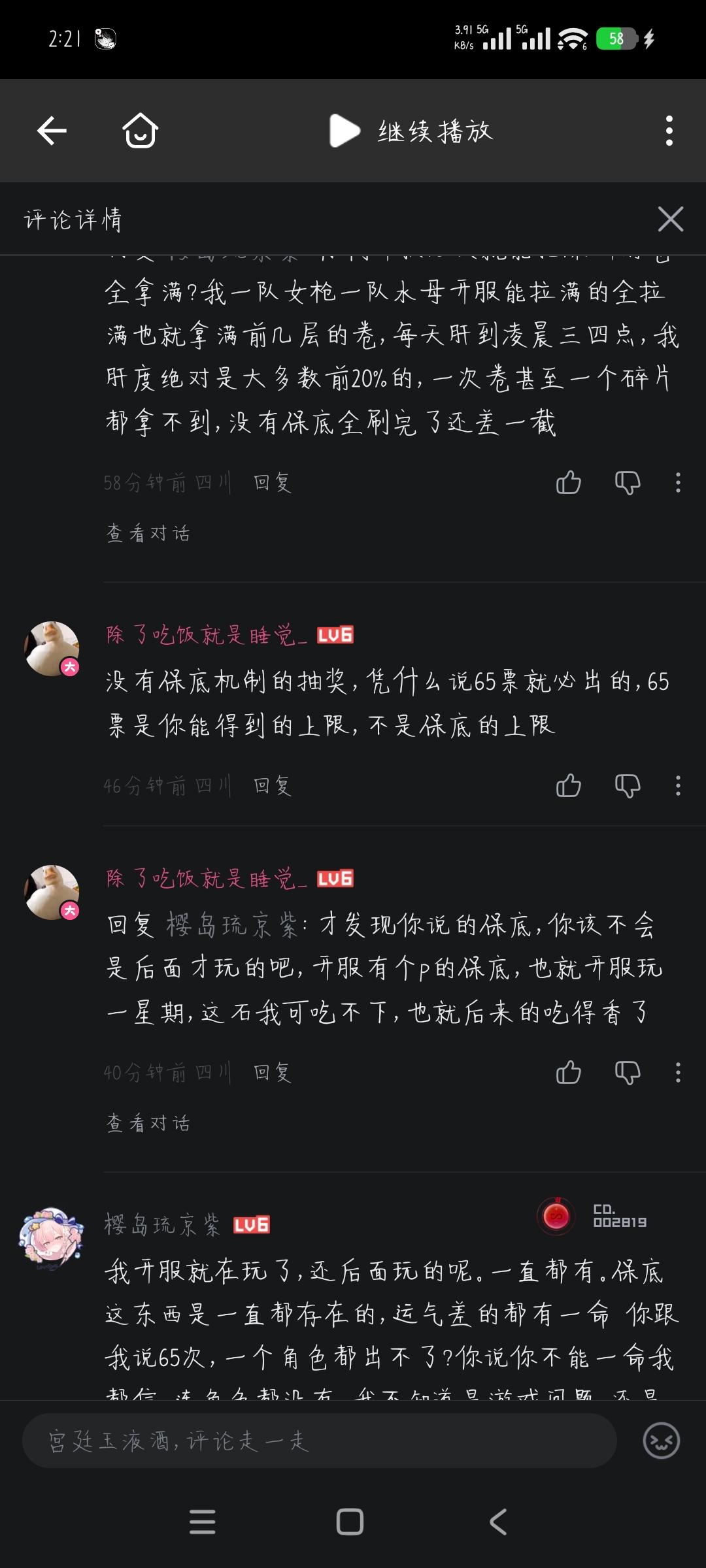Screen dimensions: 706x1568
Task: View conversation under the 58分钟前 comment
Action: pos(148,533)
